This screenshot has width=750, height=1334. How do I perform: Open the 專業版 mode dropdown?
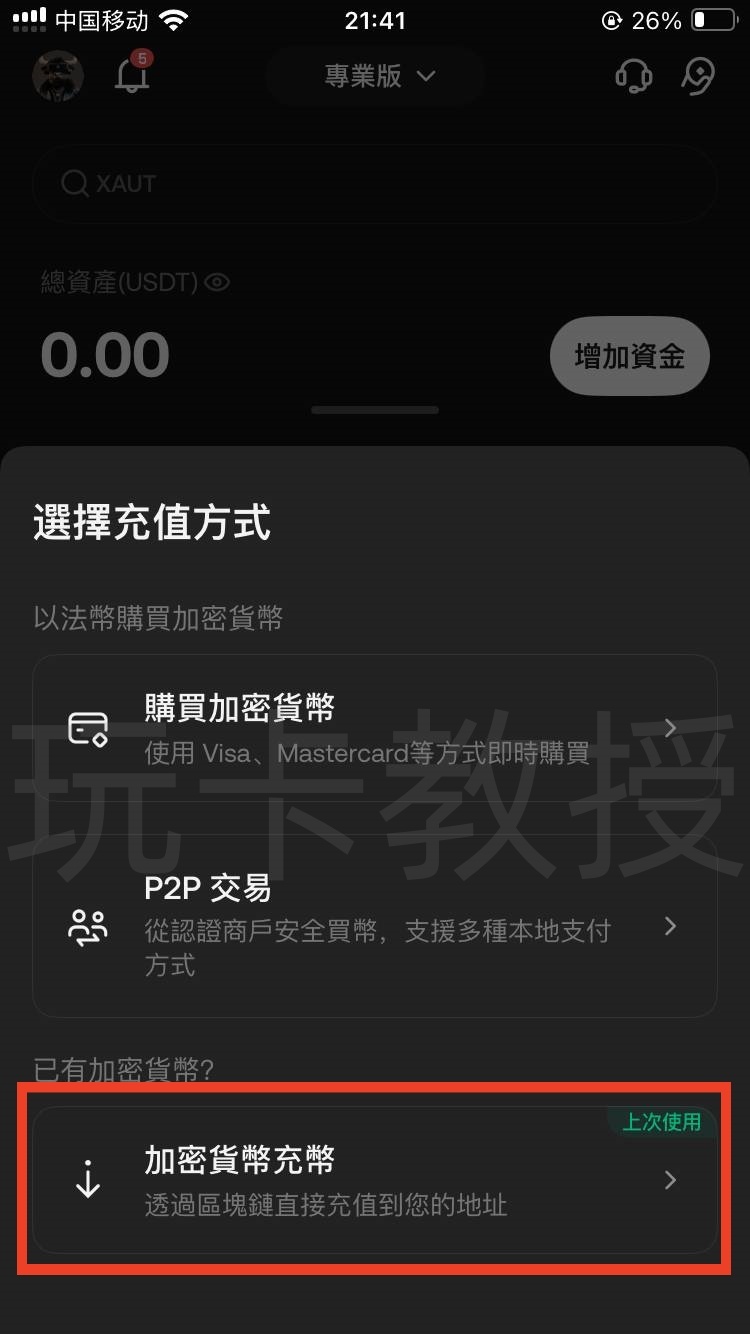click(x=374, y=76)
